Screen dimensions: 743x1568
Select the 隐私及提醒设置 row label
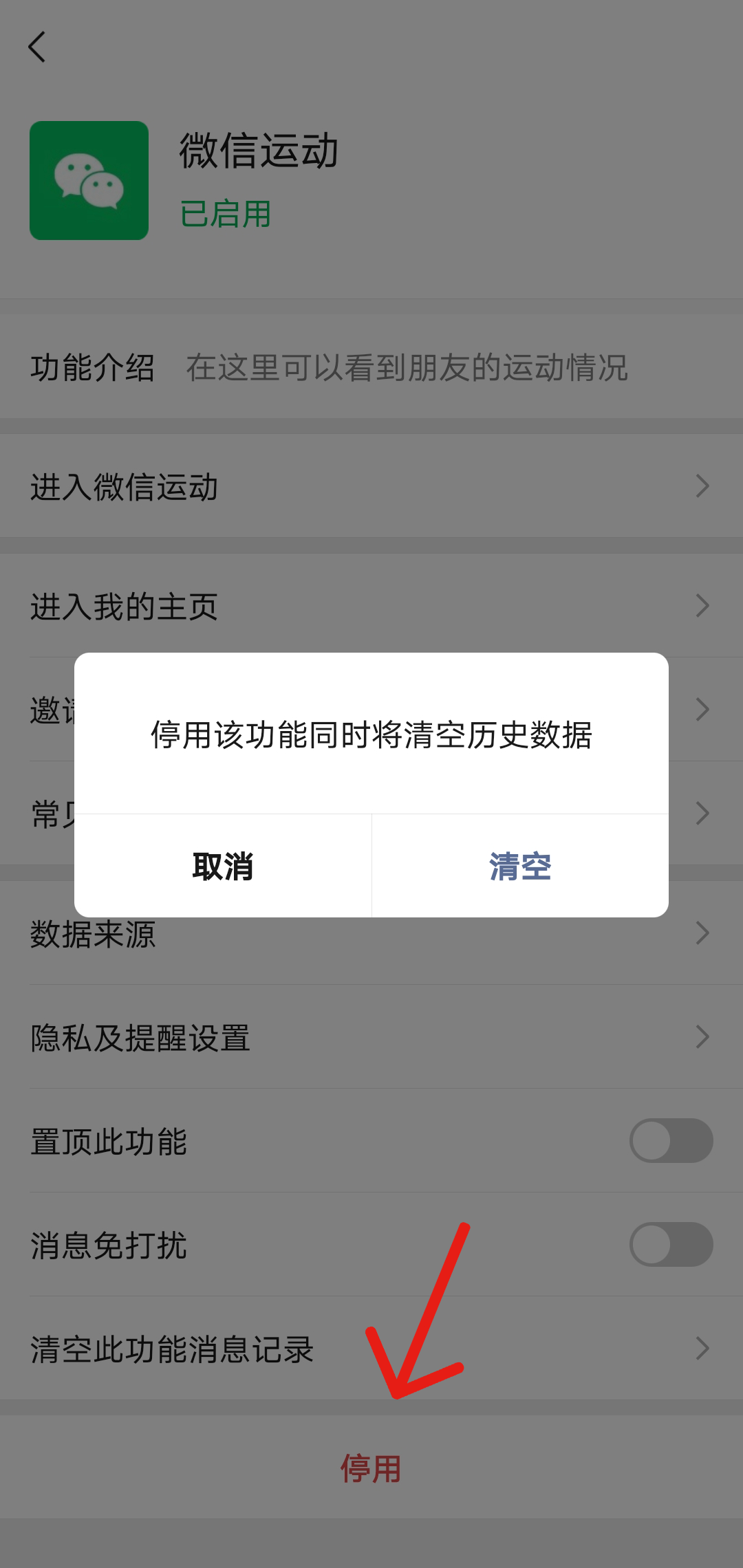point(141,1037)
